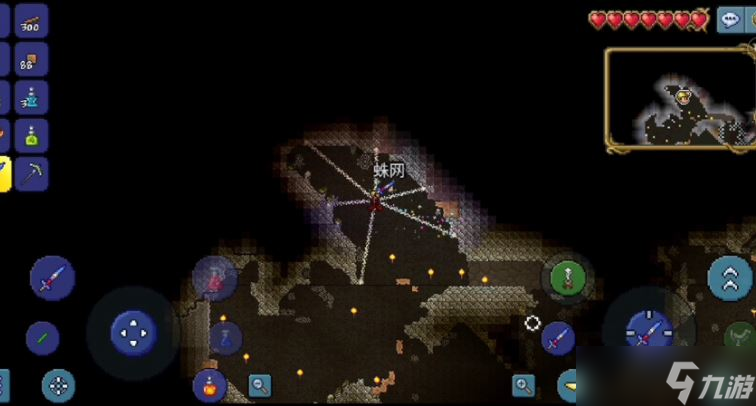This screenshot has height=406, width=756.
Task: Tap the green grapple hook button
Action: pos(567,277)
